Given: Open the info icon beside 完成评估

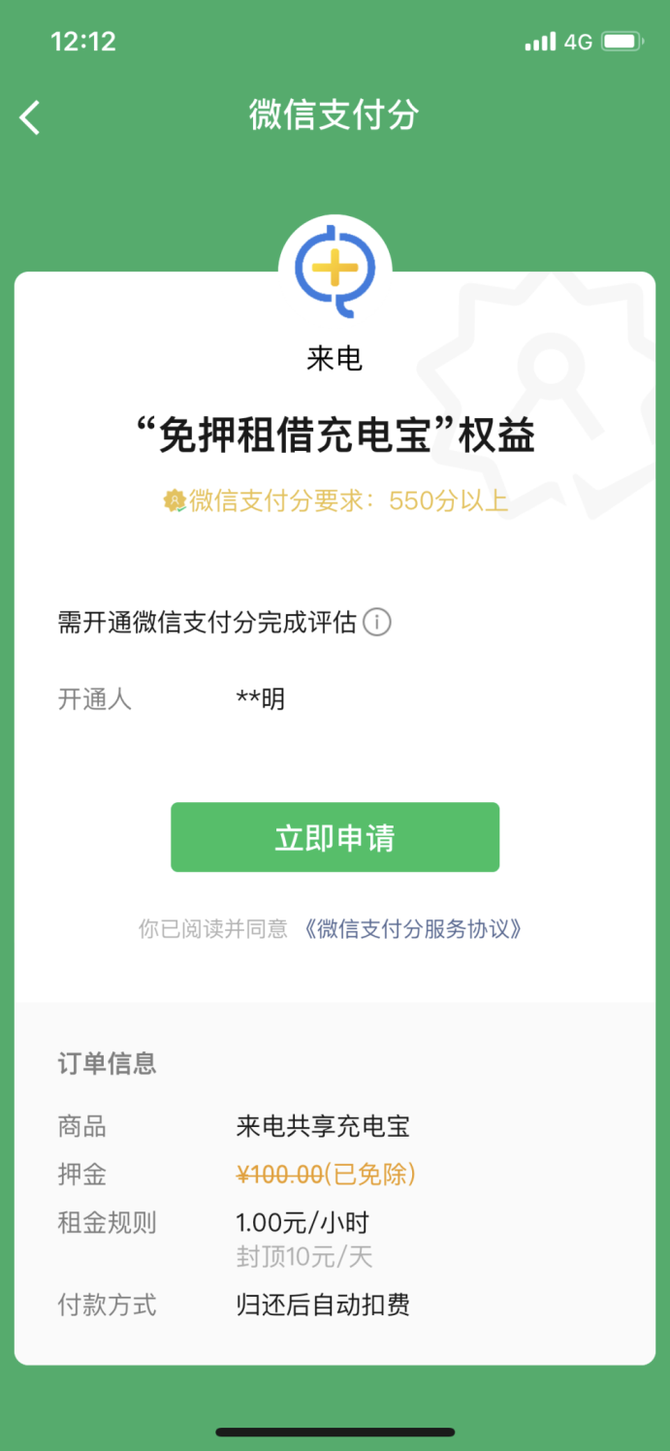Looking at the screenshot, I should pyautogui.click(x=377, y=622).
